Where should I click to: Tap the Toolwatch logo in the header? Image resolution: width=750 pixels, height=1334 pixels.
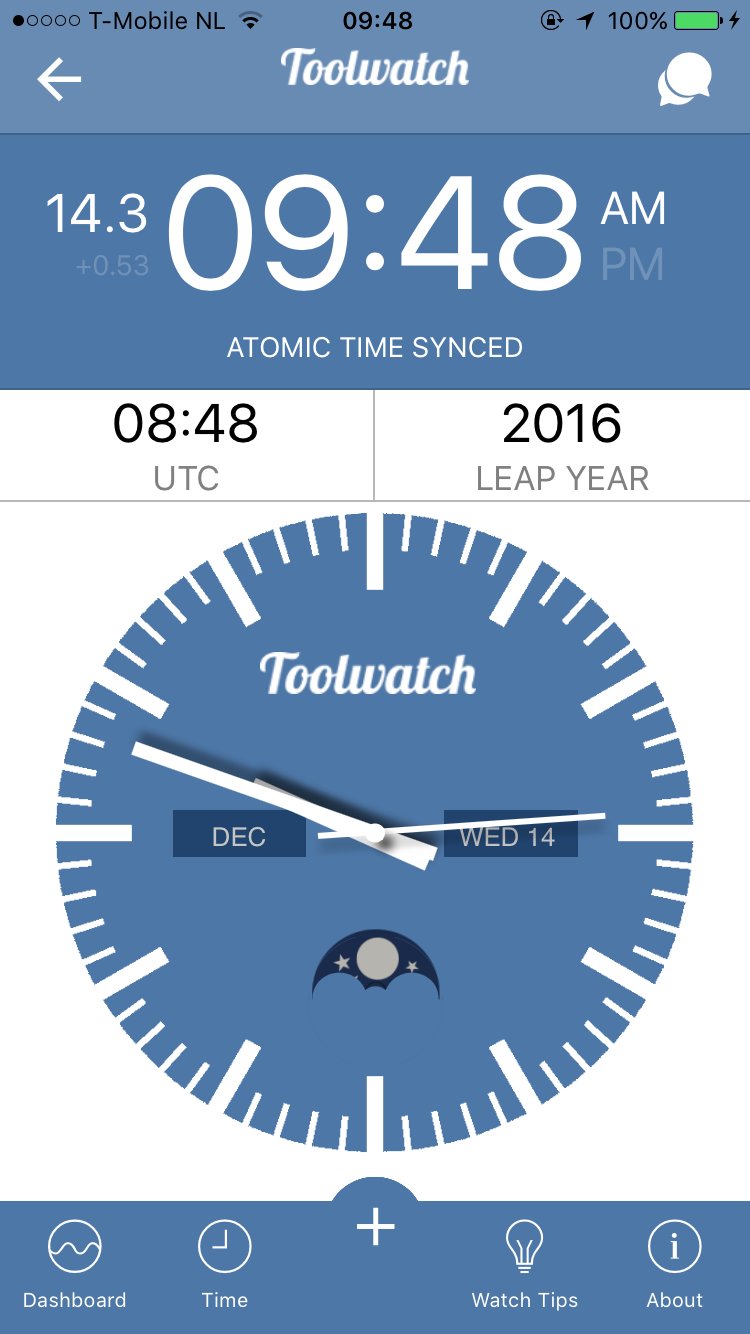coord(375,68)
